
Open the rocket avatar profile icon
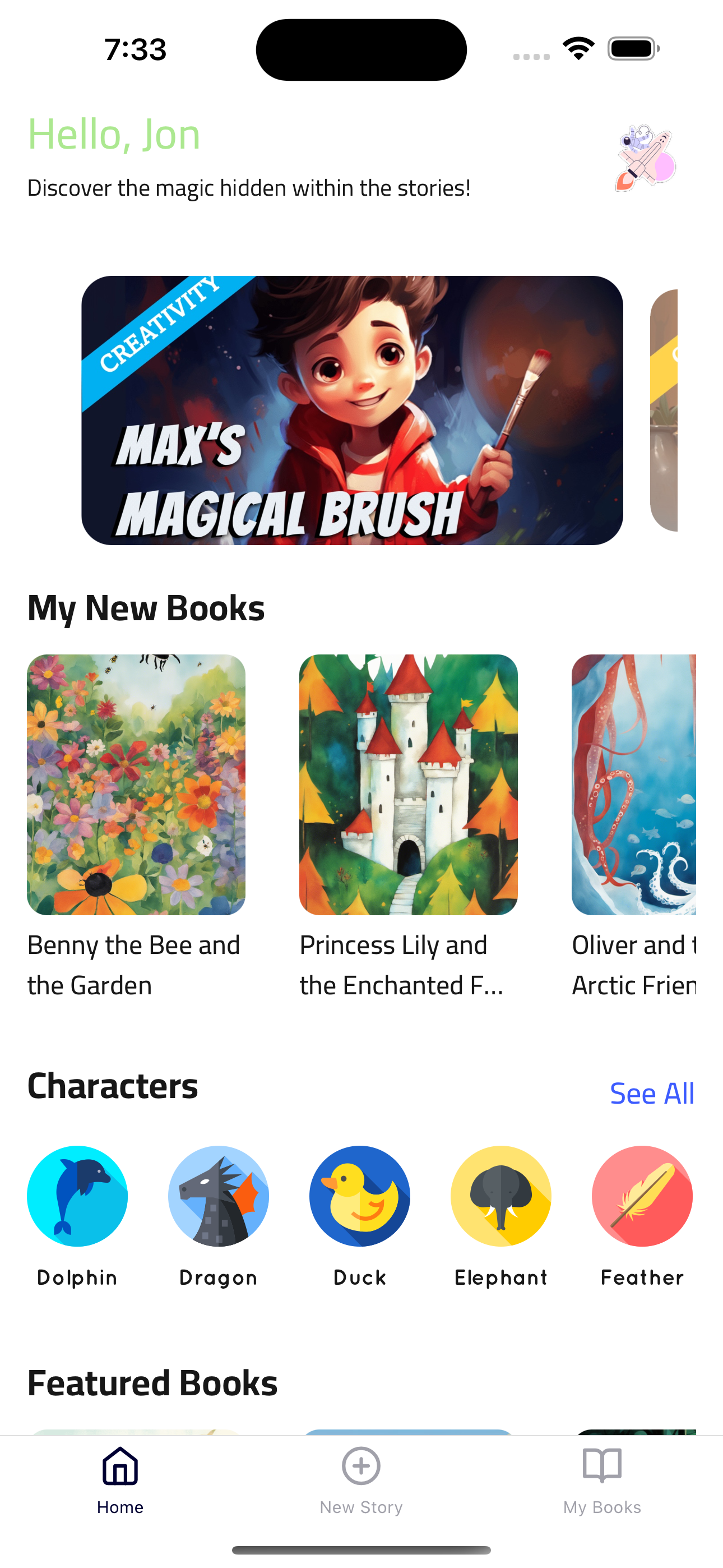645,158
